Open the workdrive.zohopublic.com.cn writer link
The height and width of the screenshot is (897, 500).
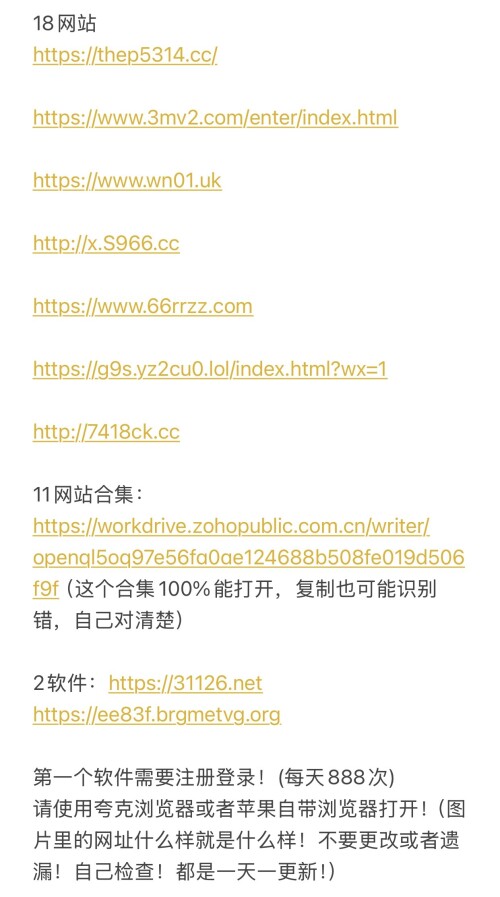tap(248, 558)
